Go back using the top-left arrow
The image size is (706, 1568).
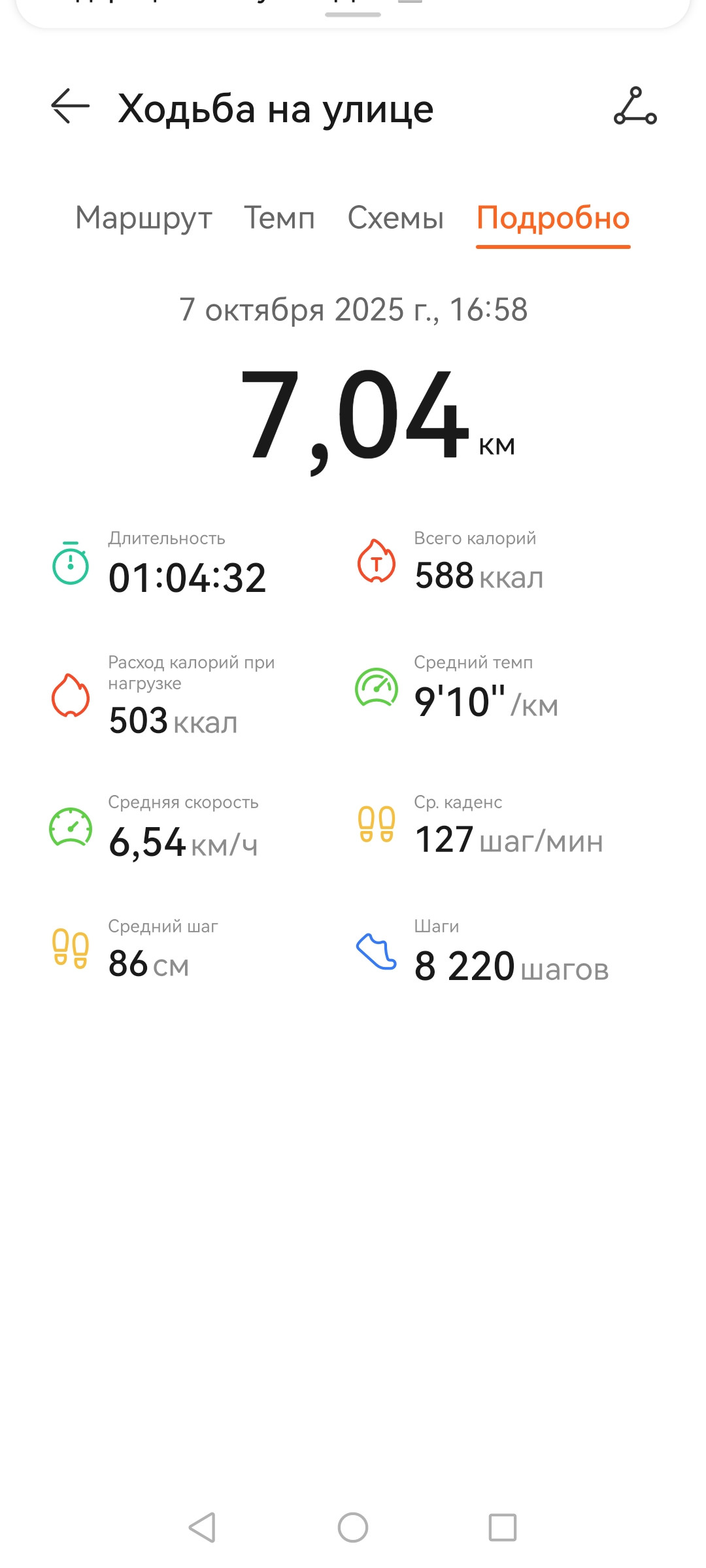pyautogui.click(x=70, y=106)
